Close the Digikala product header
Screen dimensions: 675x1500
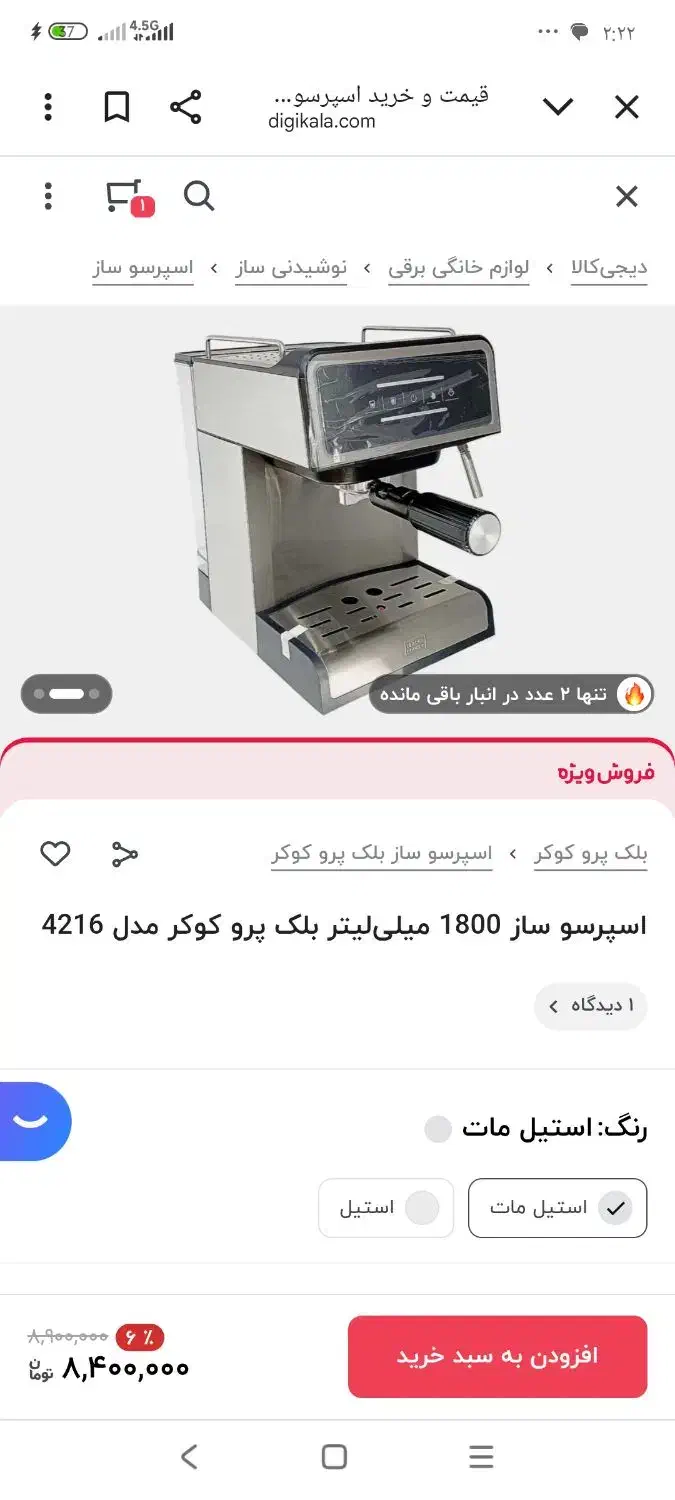click(626, 197)
